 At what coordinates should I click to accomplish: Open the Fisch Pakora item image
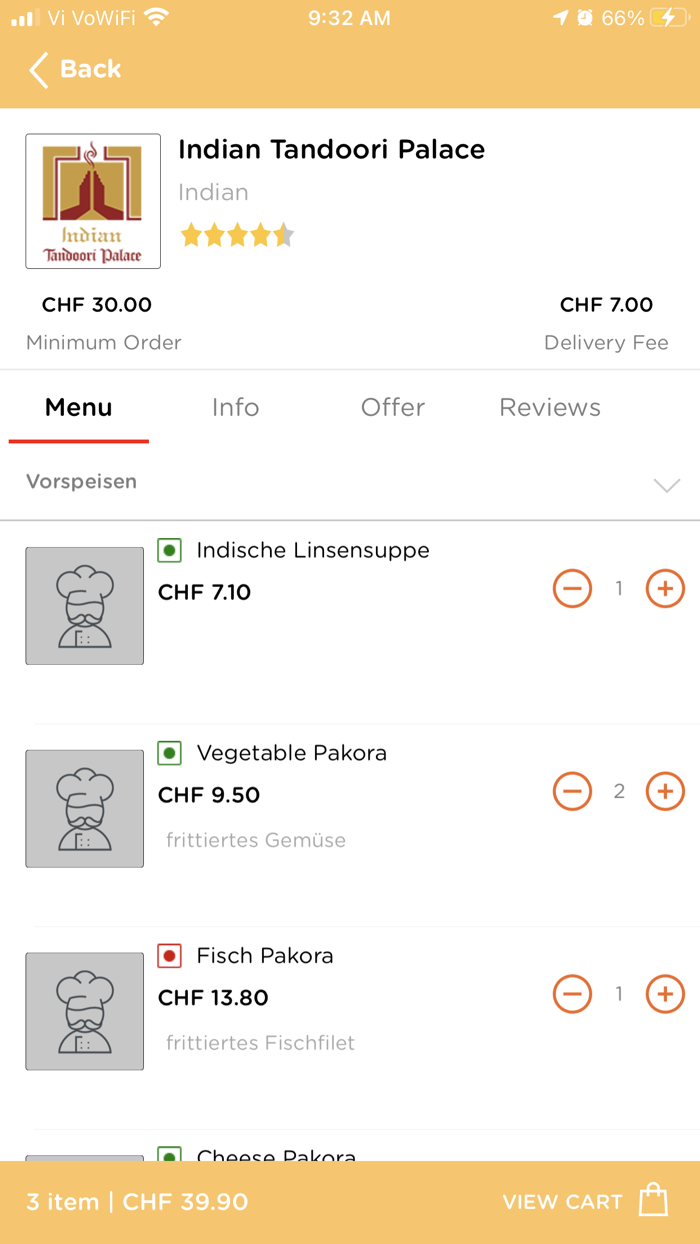pyautogui.click(x=85, y=1011)
